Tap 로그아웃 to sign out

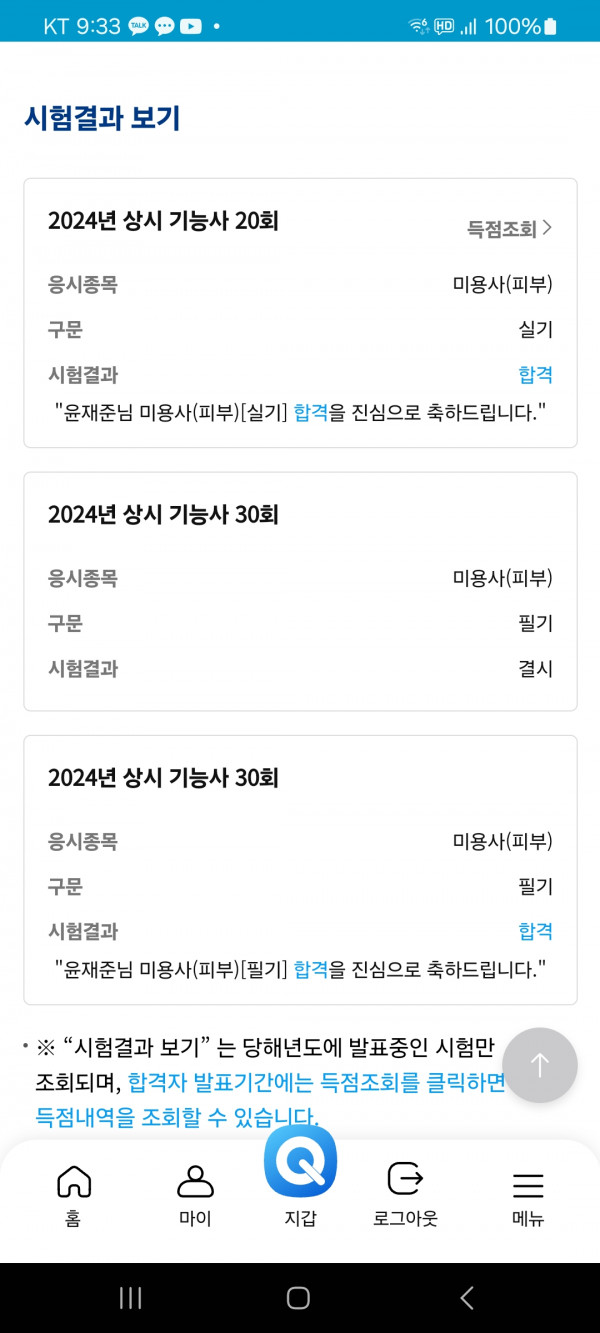click(x=405, y=1195)
